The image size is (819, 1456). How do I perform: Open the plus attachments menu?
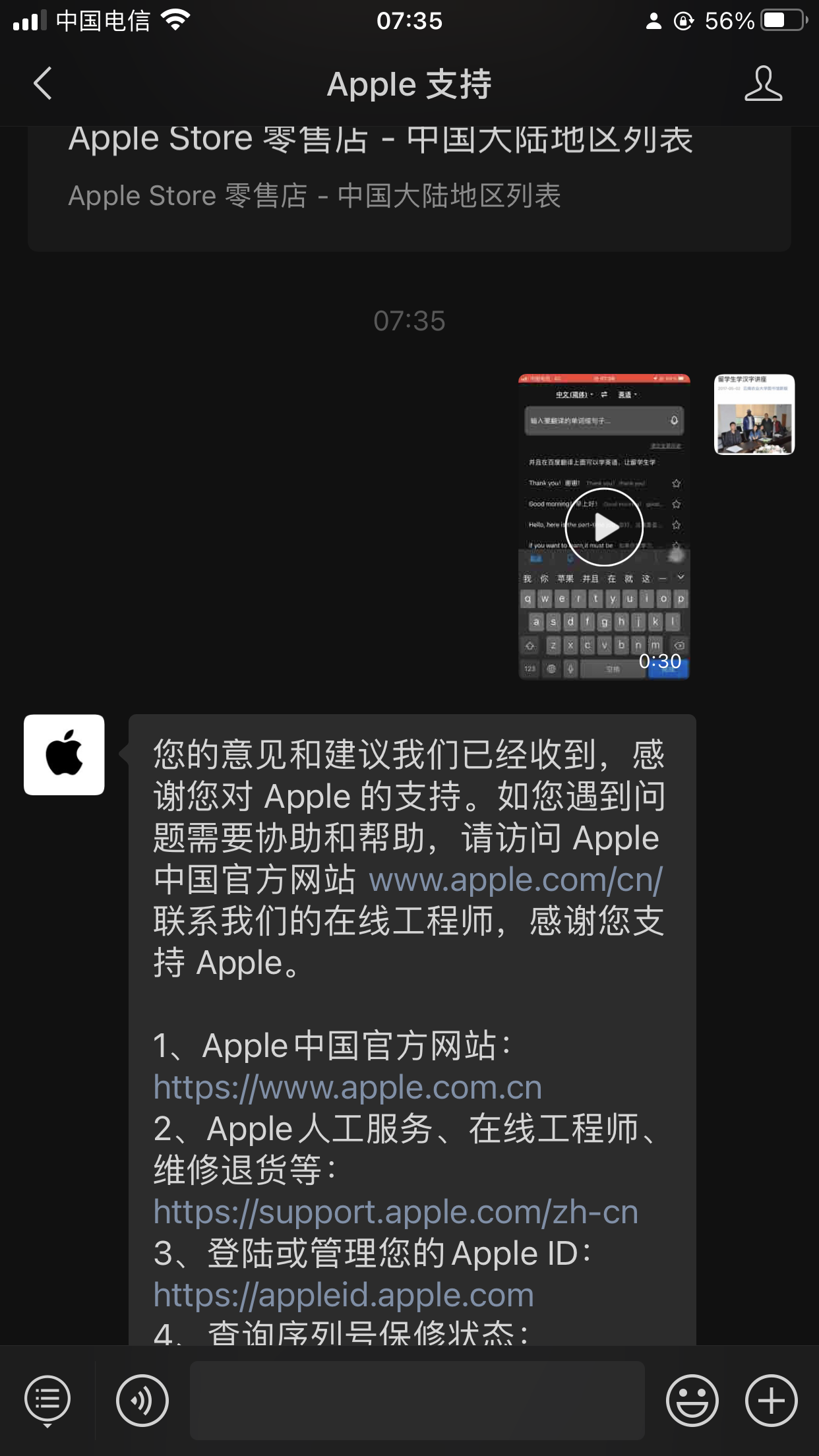tap(771, 1400)
